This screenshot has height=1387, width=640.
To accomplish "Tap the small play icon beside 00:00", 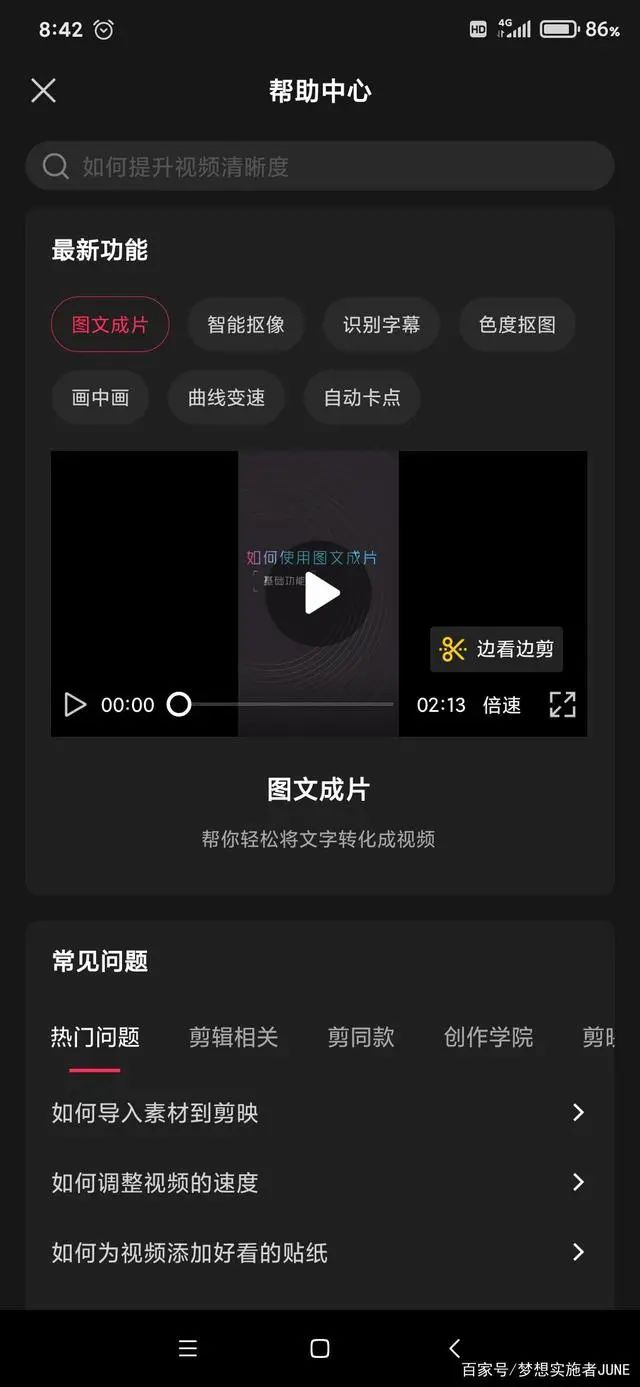I will coord(75,705).
